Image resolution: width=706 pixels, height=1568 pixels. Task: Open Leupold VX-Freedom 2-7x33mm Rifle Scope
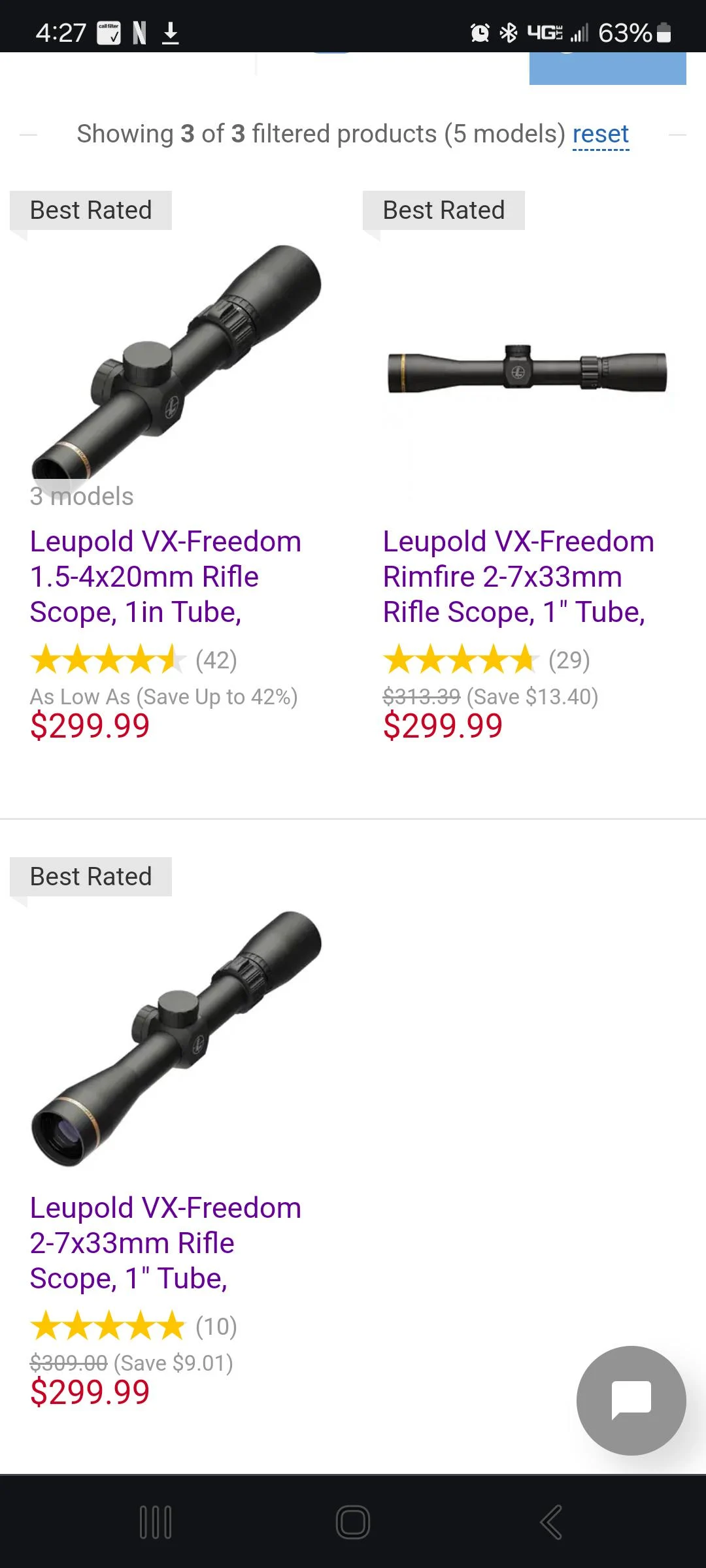tap(165, 1243)
